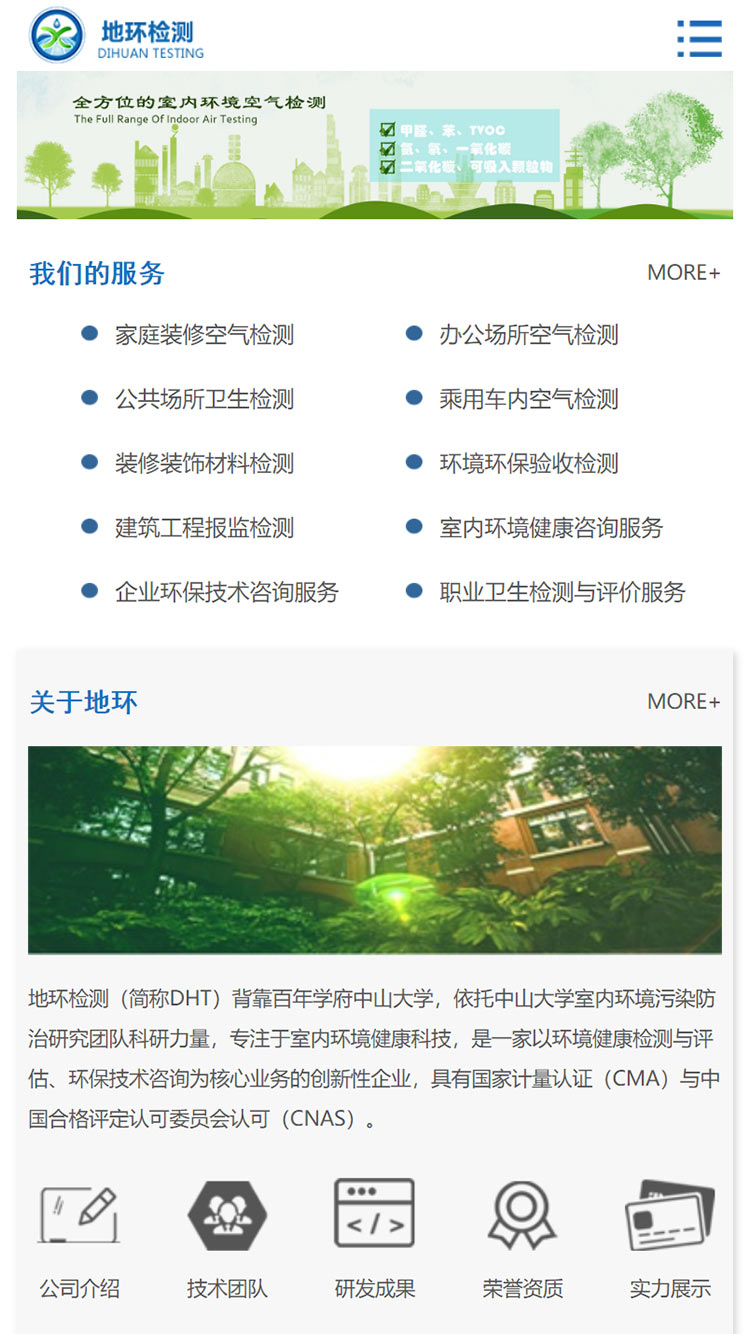
Task: Open 家庭装修空气检测 service
Action: [x=204, y=335]
